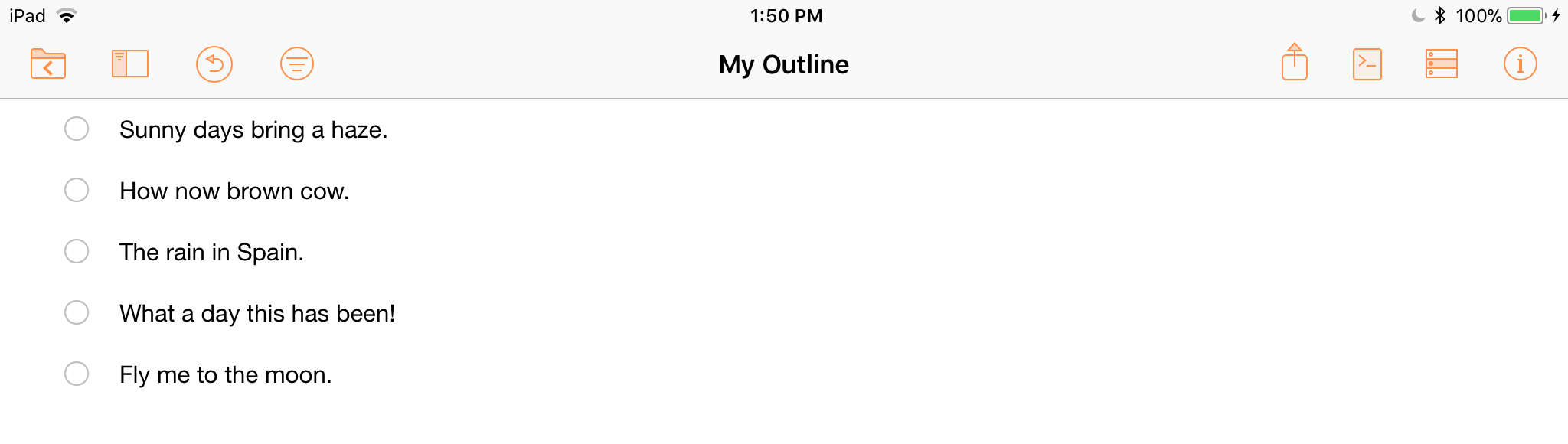The width and height of the screenshot is (1568, 444).
Task: Undo the last change
Action: [214, 64]
